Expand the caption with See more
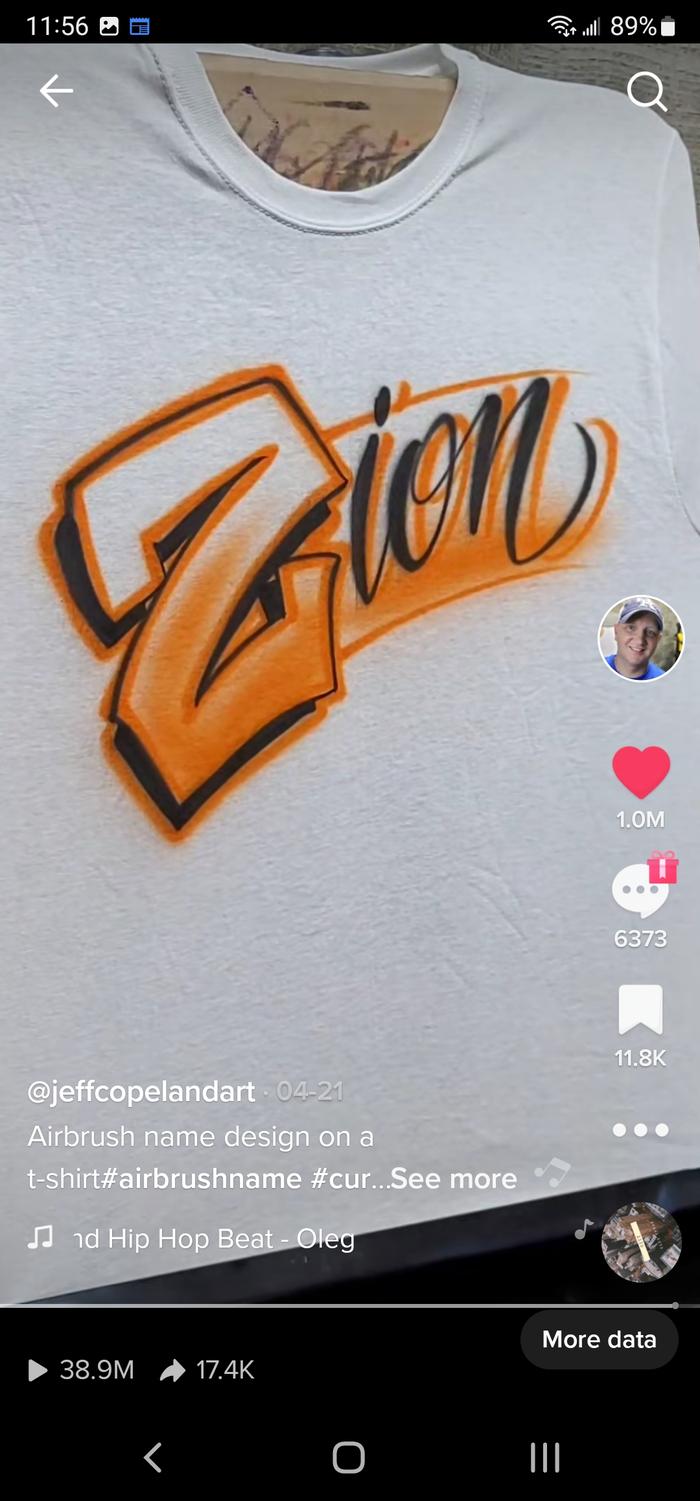700x1501 pixels. pos(453,1178)
